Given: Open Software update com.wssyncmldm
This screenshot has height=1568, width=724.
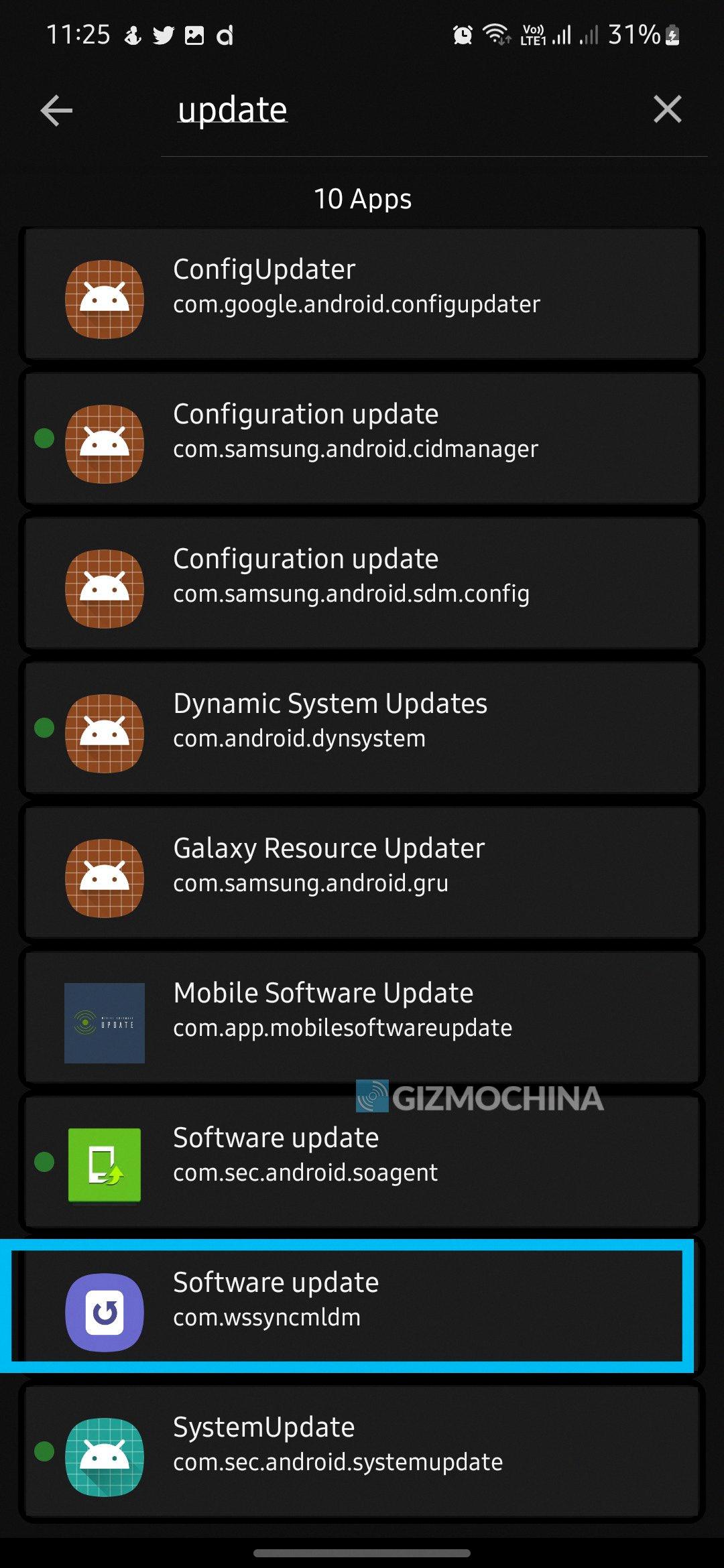Looking at the screenshot, I should tap(362, 1307).
